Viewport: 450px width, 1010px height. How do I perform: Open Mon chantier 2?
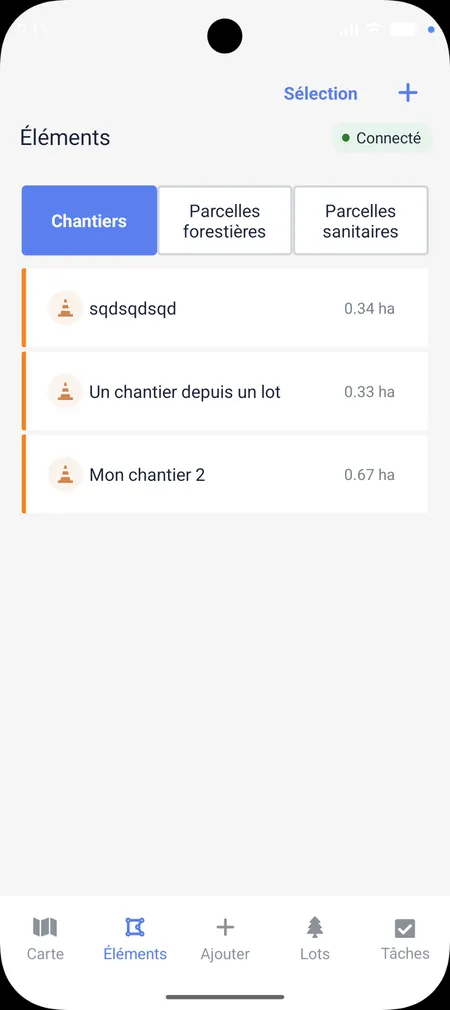[x=225, y=475]
